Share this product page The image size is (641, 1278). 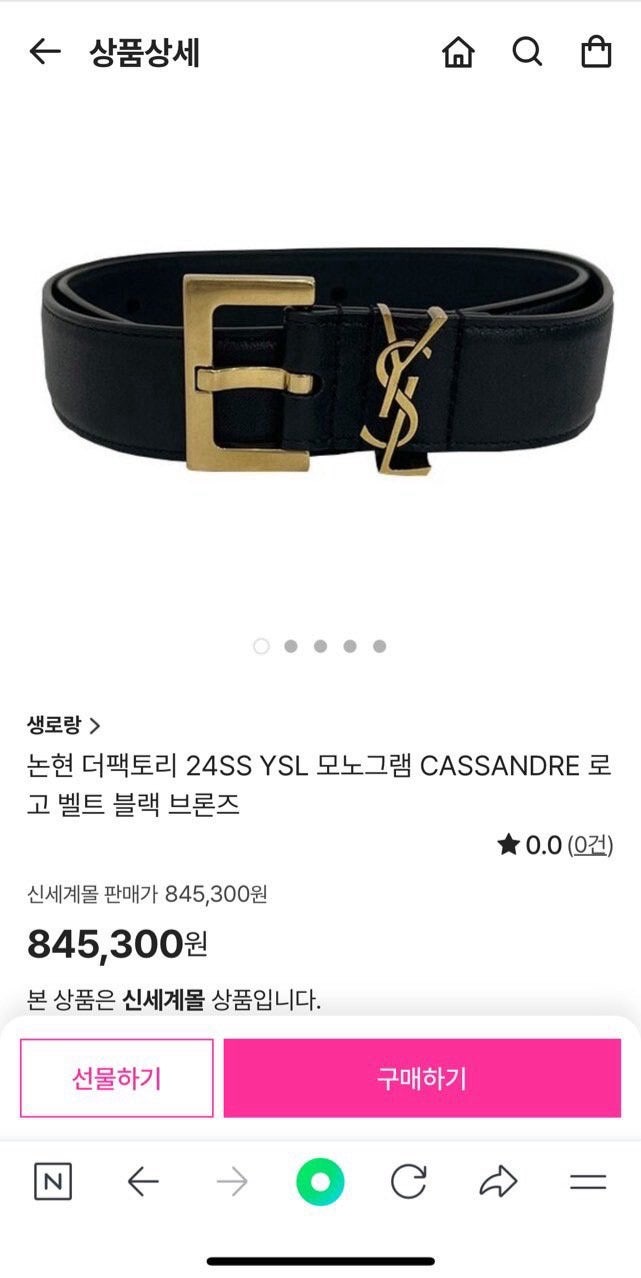point(498,1183)
